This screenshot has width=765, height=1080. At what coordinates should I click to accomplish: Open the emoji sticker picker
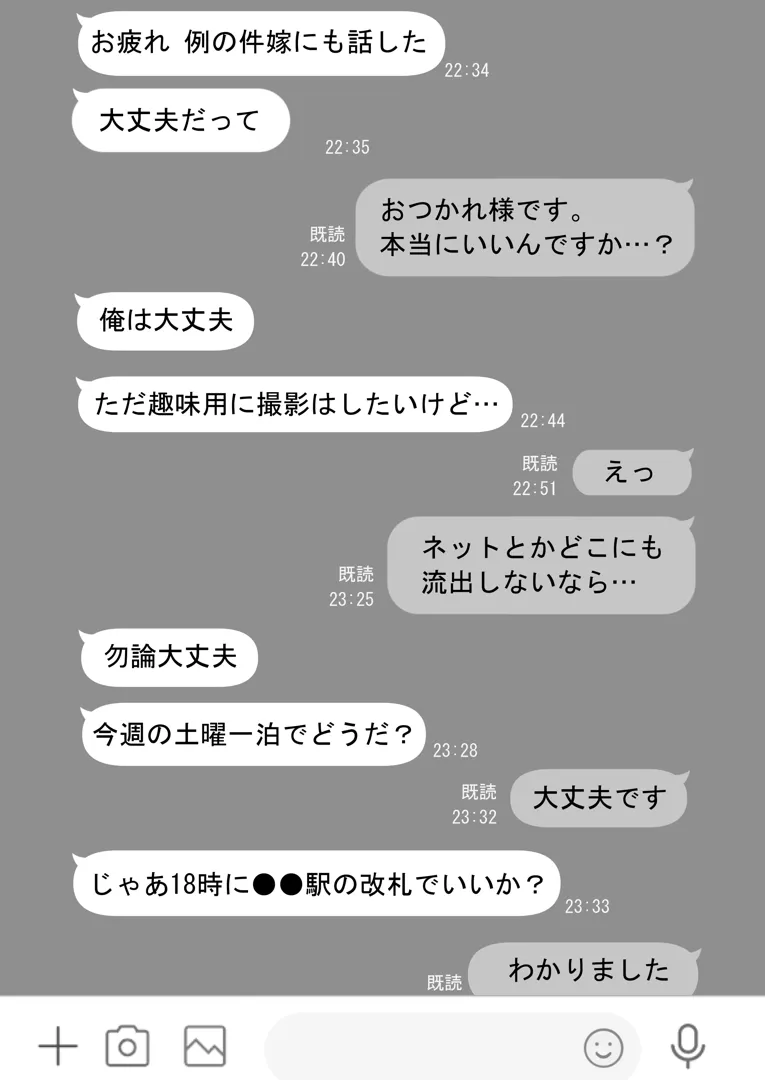tap(603, 1047)
